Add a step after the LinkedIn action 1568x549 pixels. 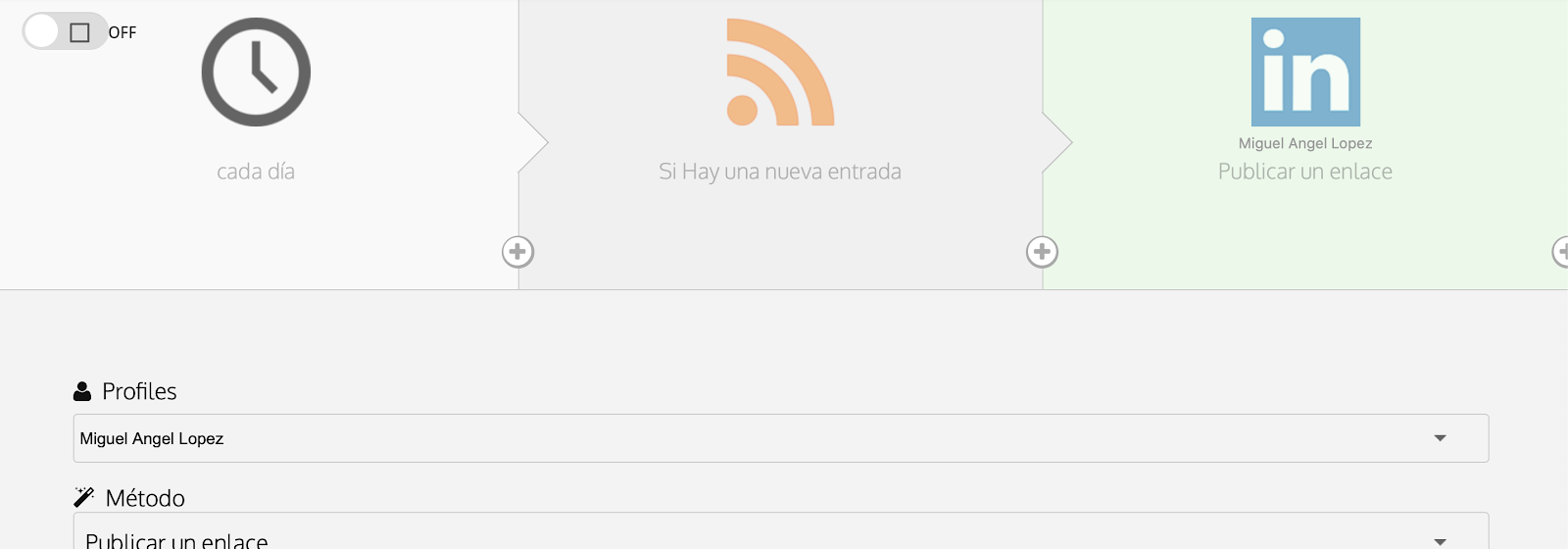pyautogui.click(x=1561, y=252)
